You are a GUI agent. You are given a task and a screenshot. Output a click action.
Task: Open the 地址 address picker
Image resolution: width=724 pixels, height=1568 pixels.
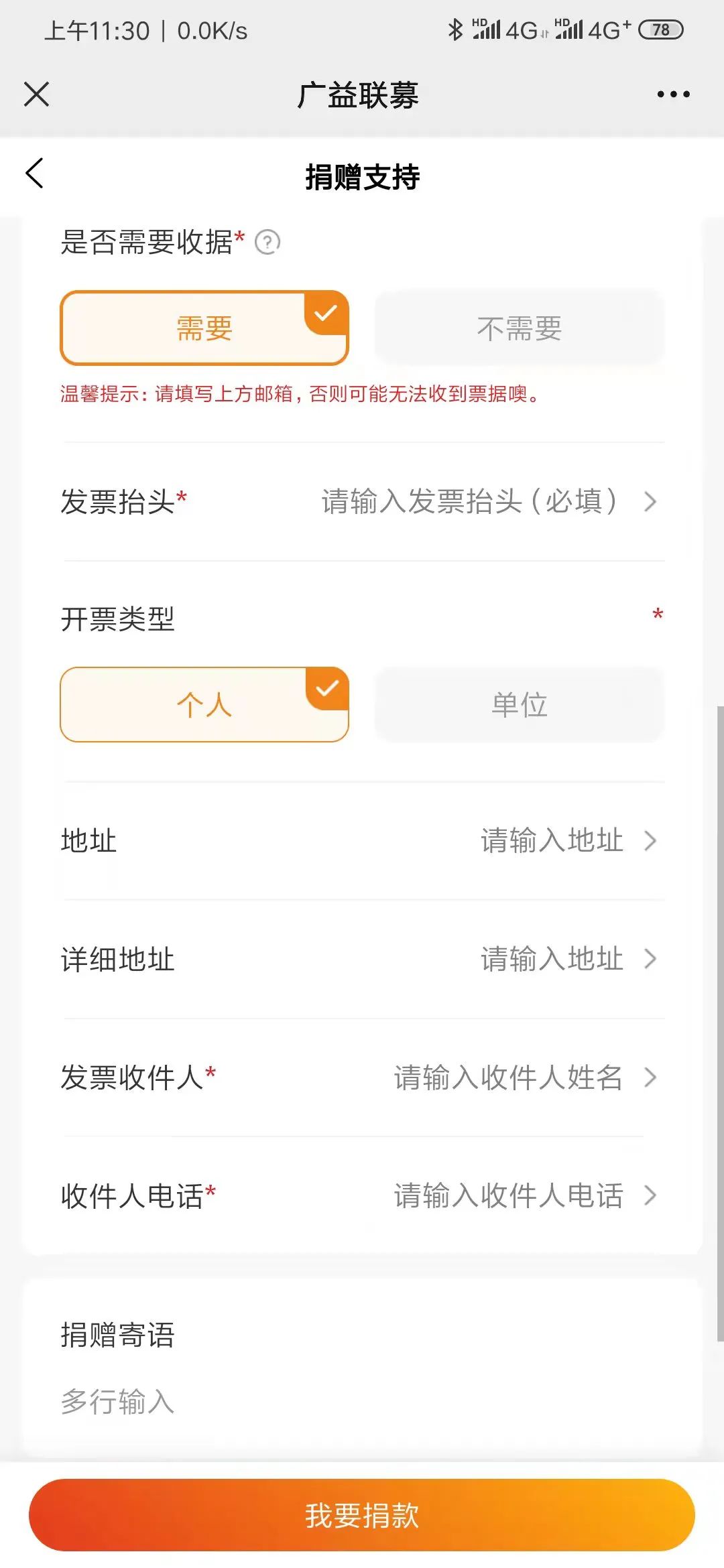pyautogui.click(x=552, y=840)
